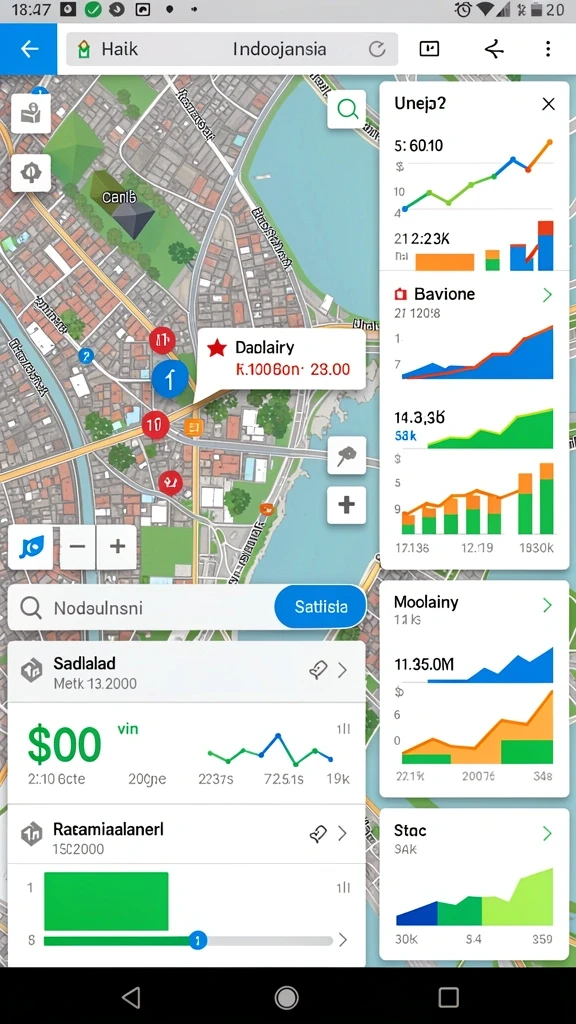This screenshot has width=576, height=1024.
Task: Tap the layers button at map top-left
Action: pyautogui.click(x=31, y=114)
